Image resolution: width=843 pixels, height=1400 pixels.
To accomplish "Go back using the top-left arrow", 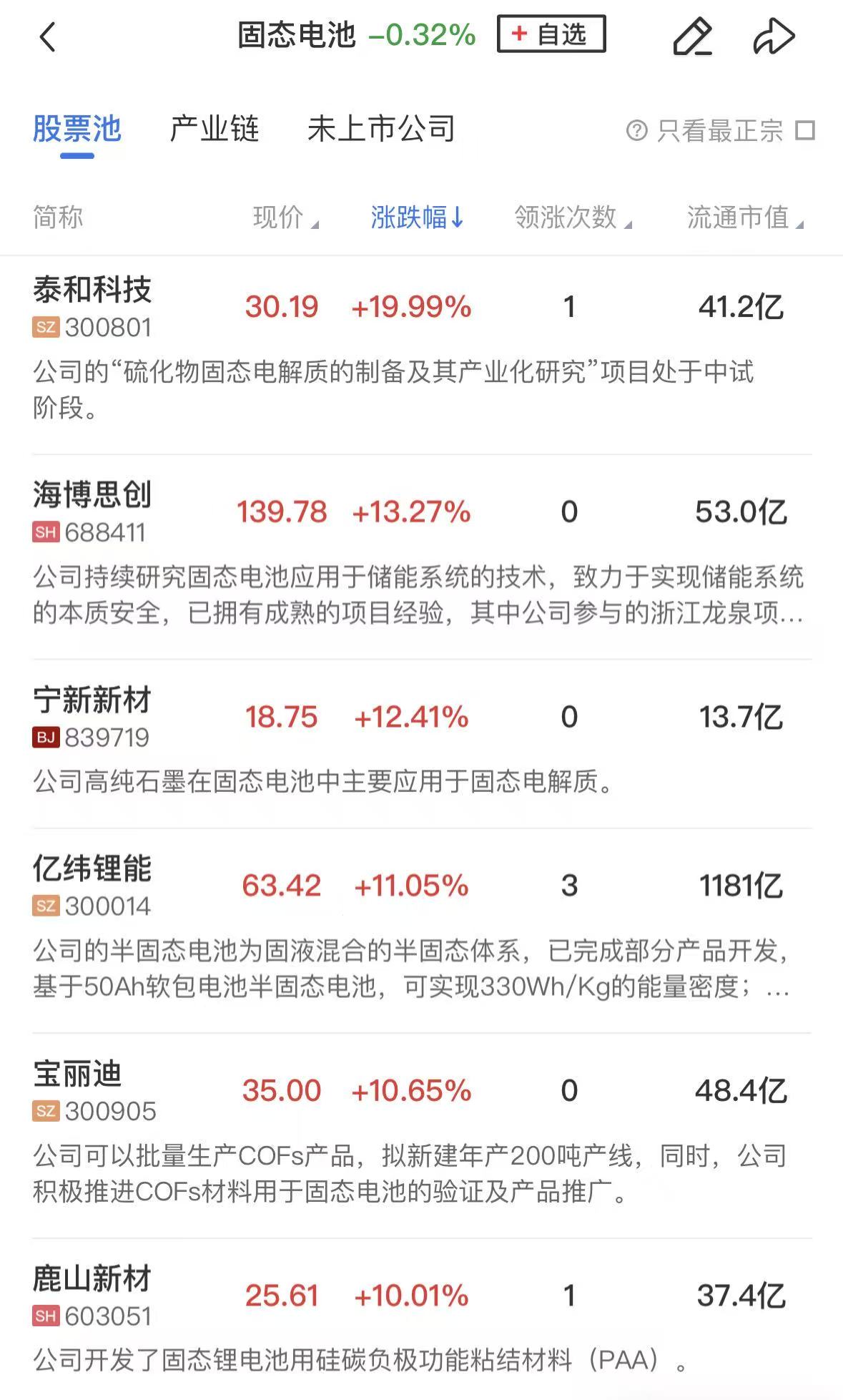I will (x=47, y=37).
